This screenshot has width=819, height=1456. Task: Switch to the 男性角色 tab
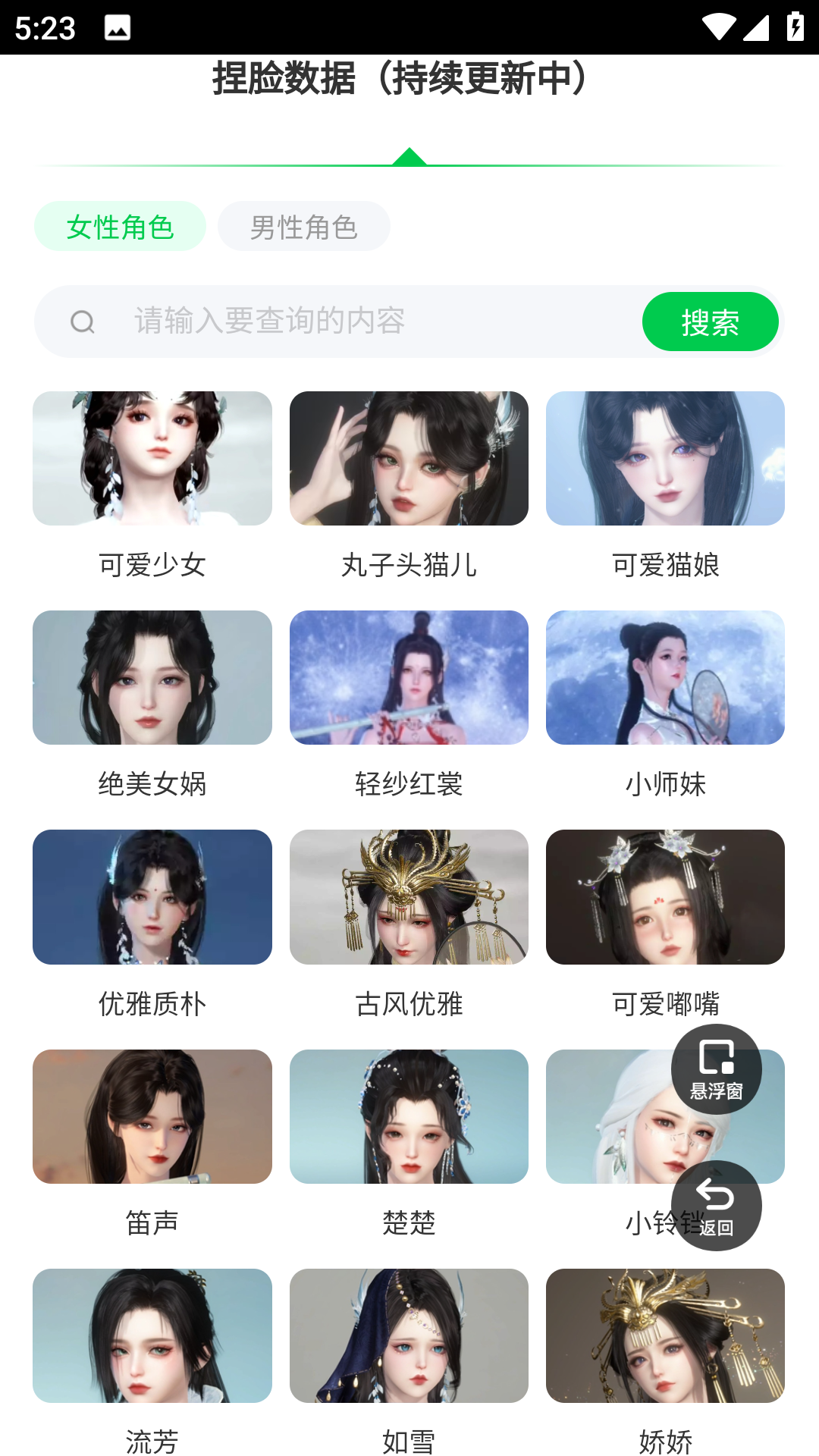point(303,227)
